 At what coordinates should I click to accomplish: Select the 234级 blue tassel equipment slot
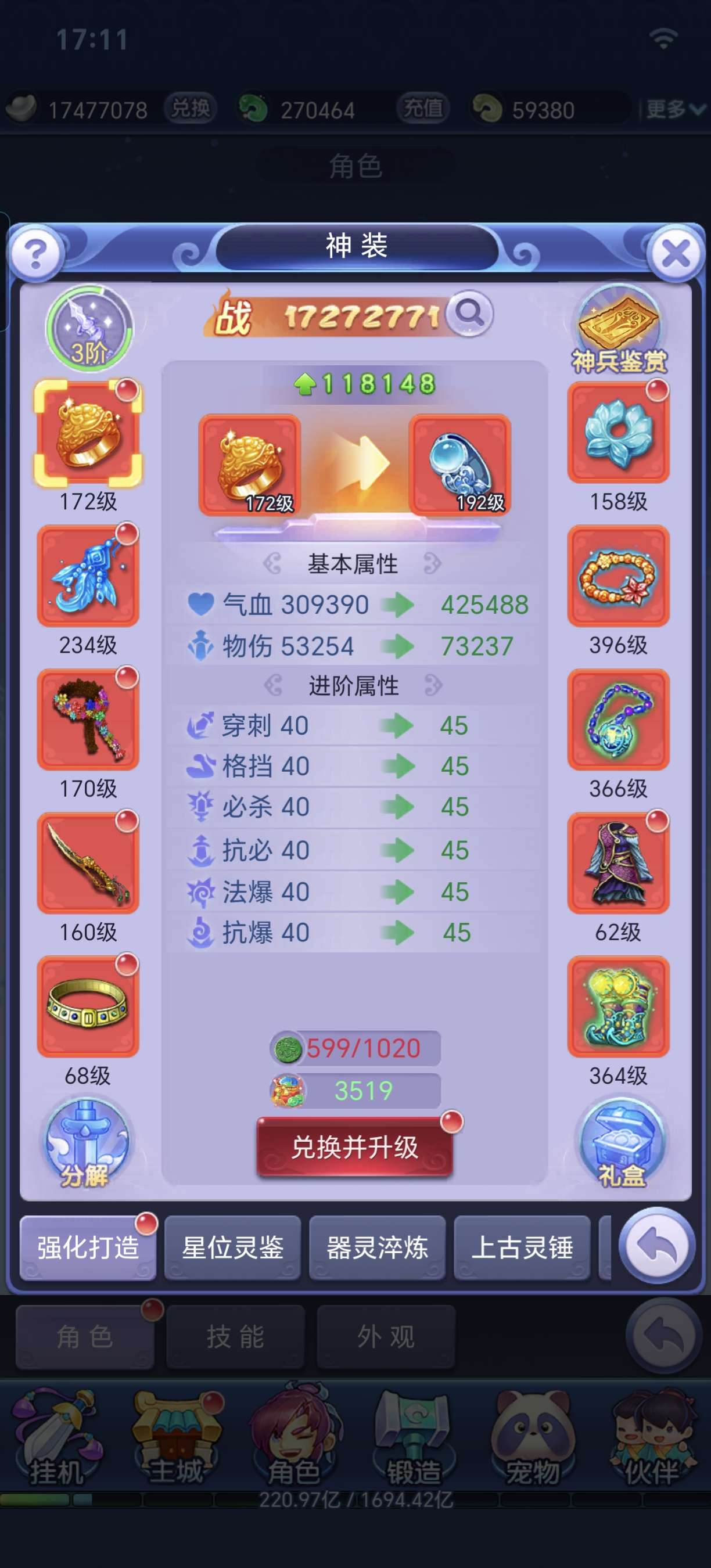coord(88,576)
